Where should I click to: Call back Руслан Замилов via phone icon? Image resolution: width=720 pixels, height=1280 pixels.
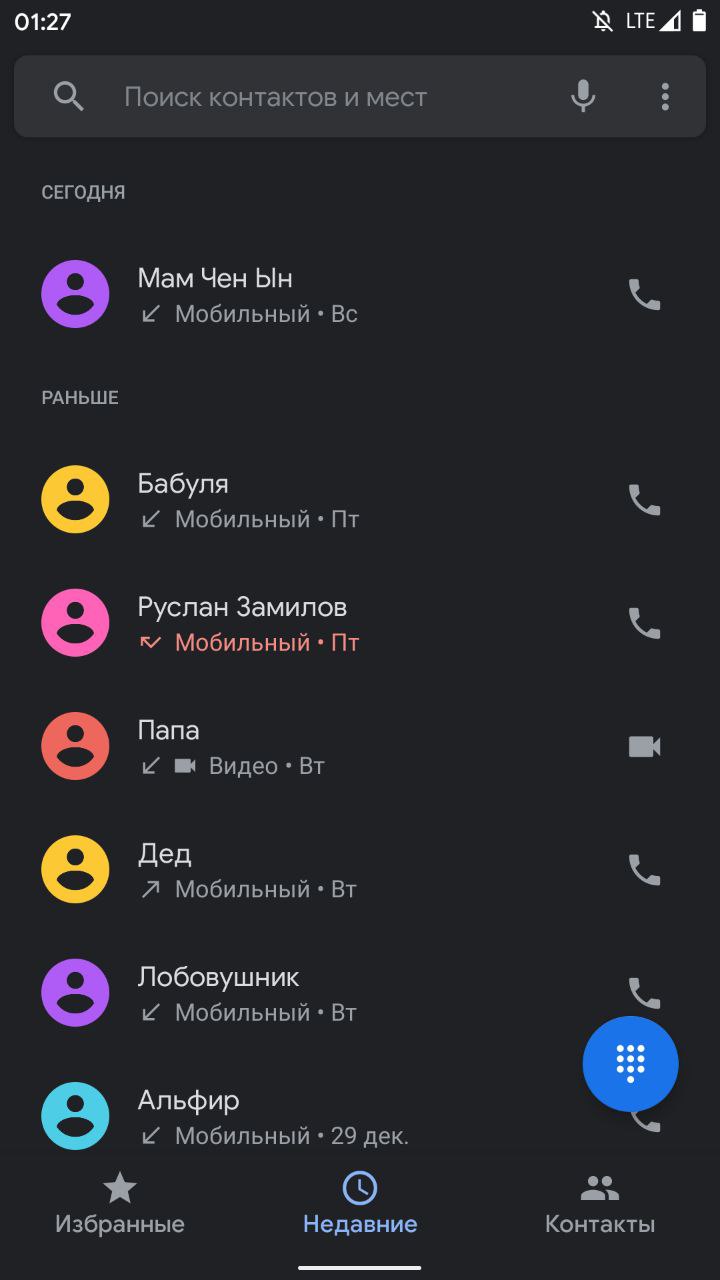click(x=644, y=623)
